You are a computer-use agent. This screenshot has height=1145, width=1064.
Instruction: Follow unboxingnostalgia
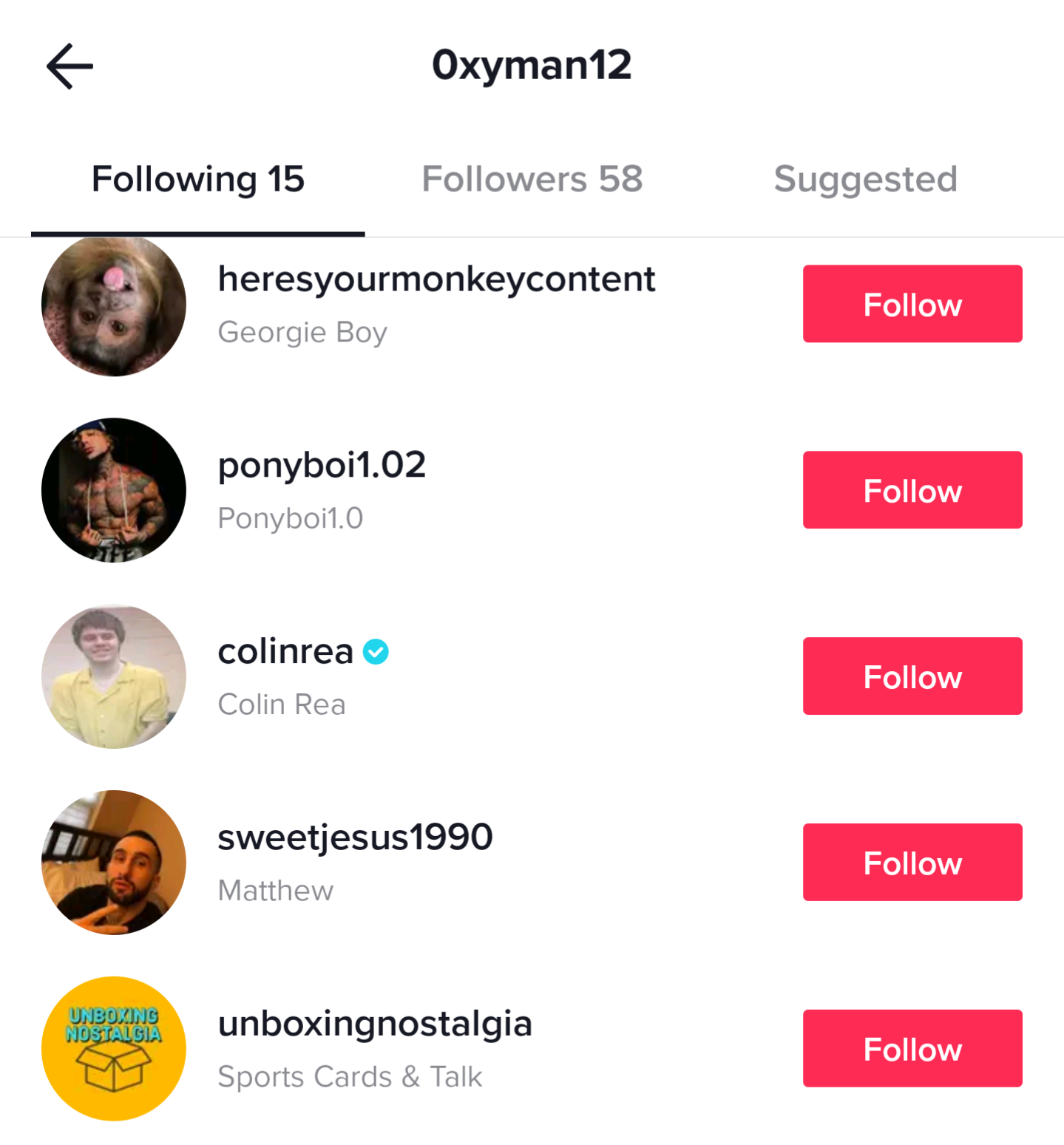pyautogui.click(x=912, y=1048)
